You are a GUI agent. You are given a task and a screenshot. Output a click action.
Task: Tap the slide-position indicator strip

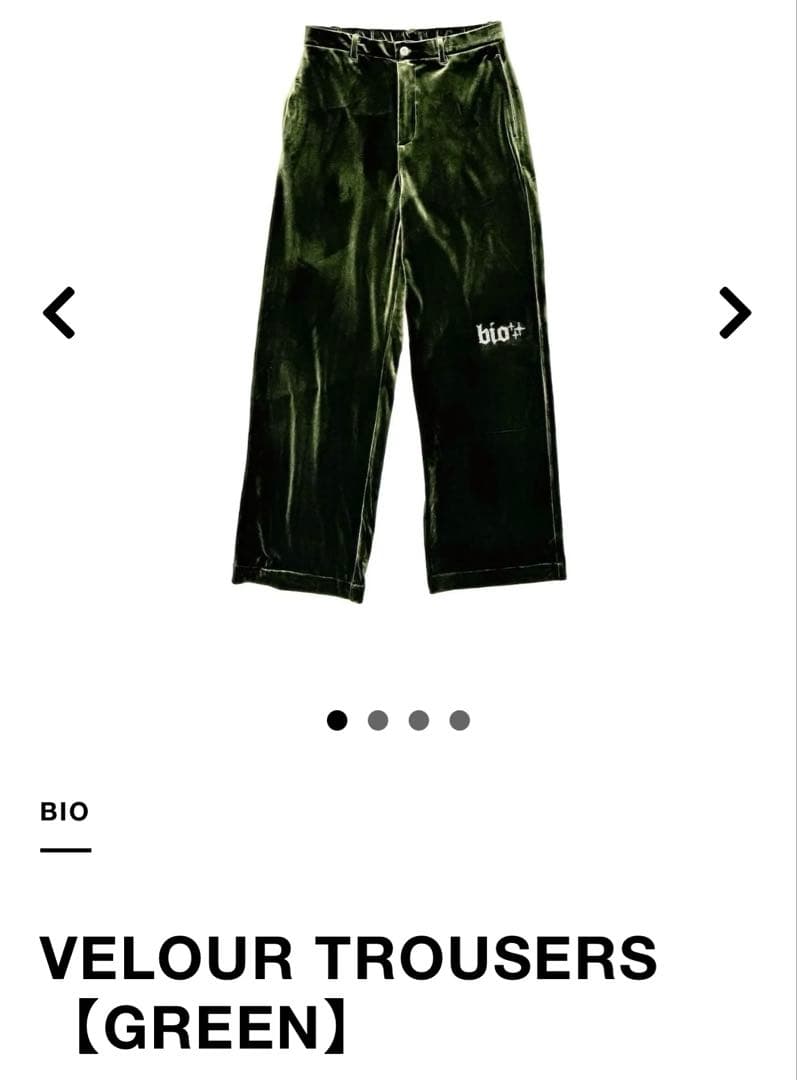tap(397, 717)
